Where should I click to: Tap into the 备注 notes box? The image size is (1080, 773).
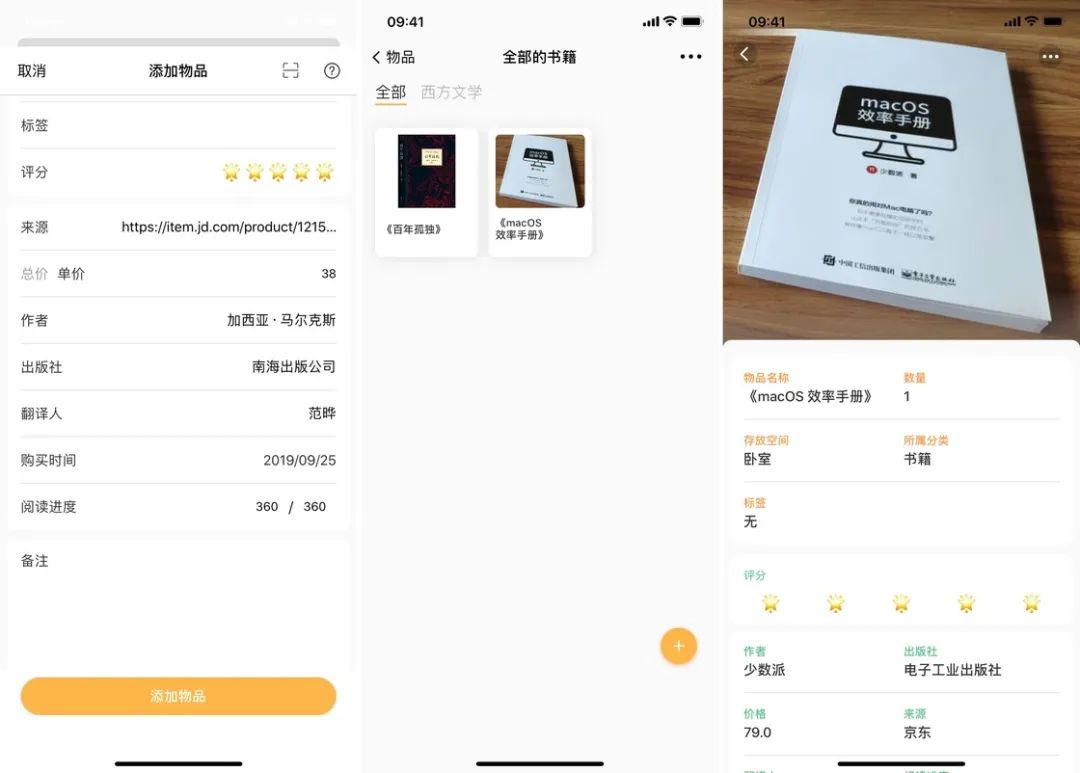click(x=178, y=605)
